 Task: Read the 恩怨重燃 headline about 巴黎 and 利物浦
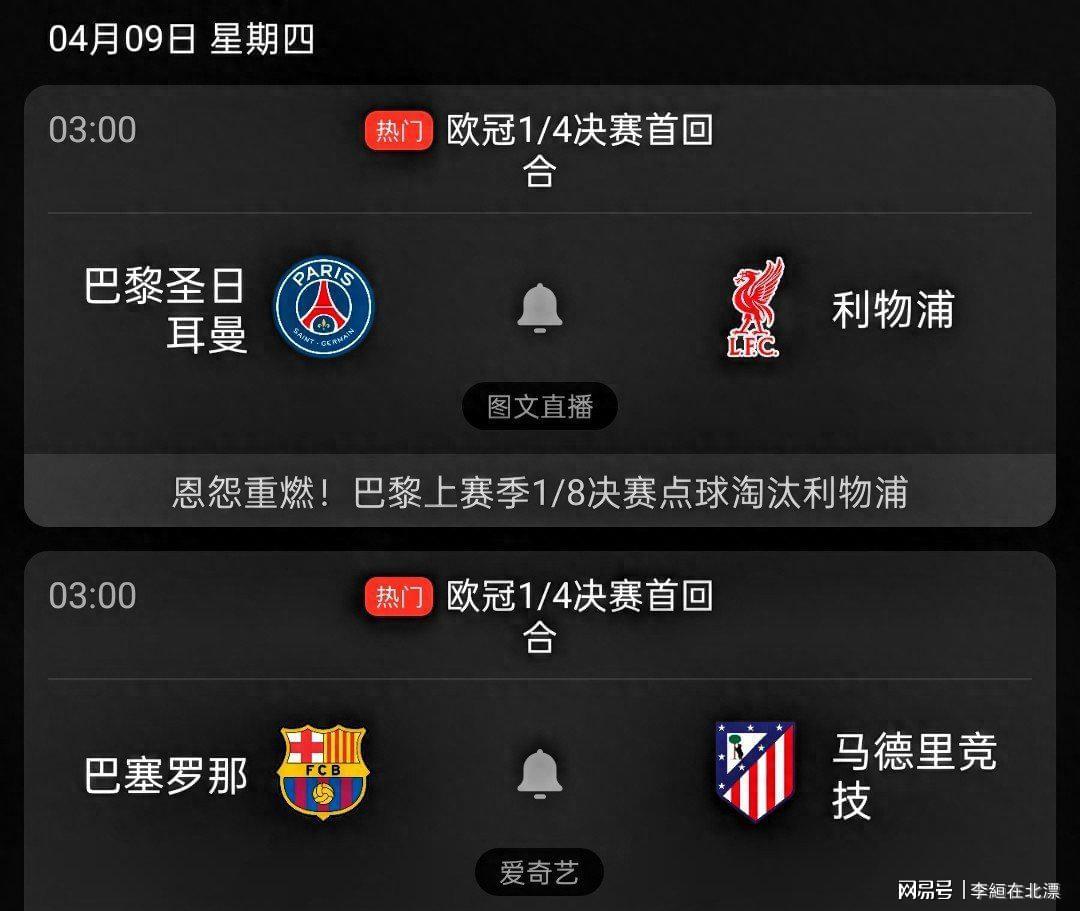[x=540, y=492]
